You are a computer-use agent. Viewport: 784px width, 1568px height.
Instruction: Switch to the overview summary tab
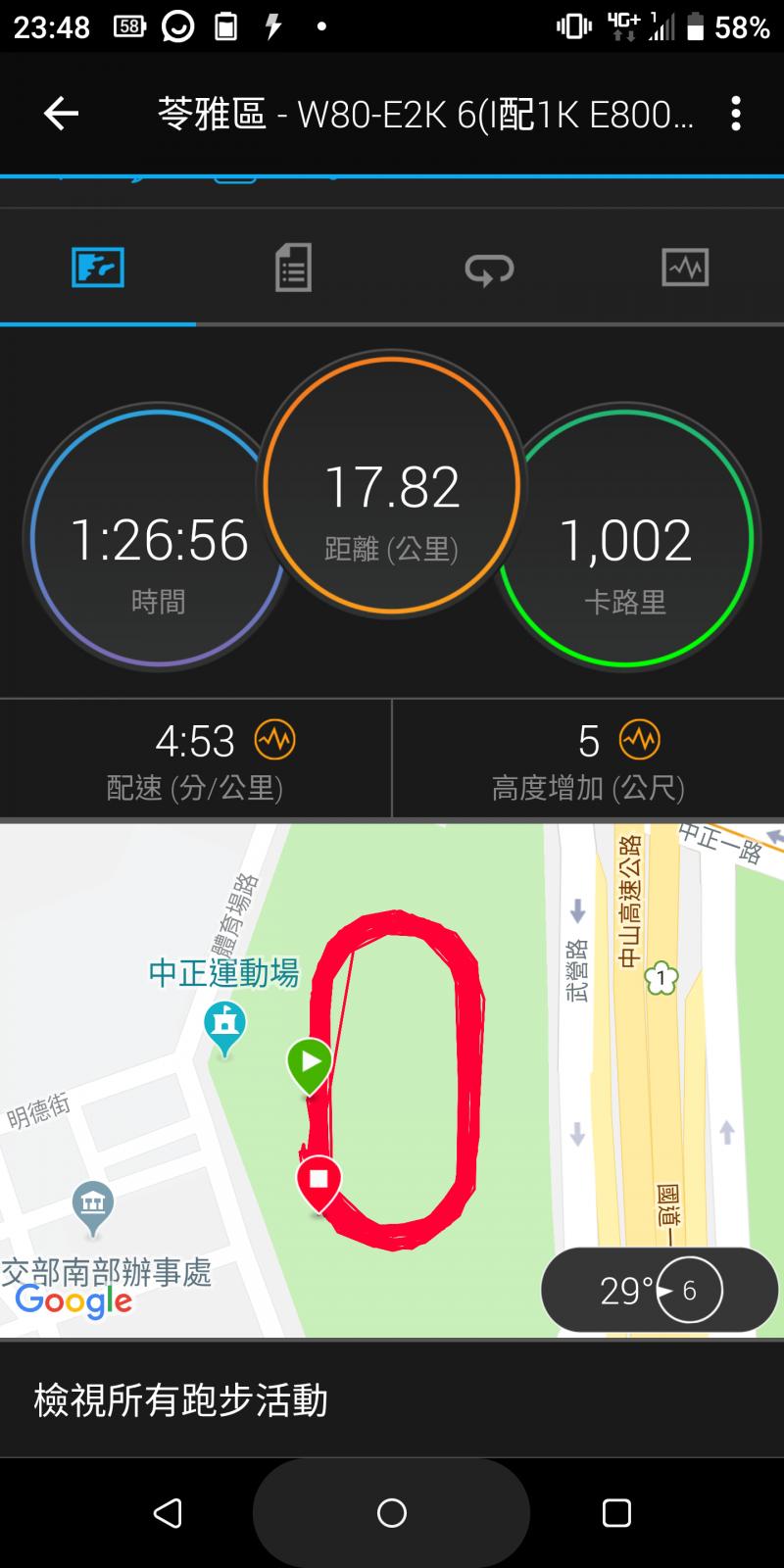[98, 268]
